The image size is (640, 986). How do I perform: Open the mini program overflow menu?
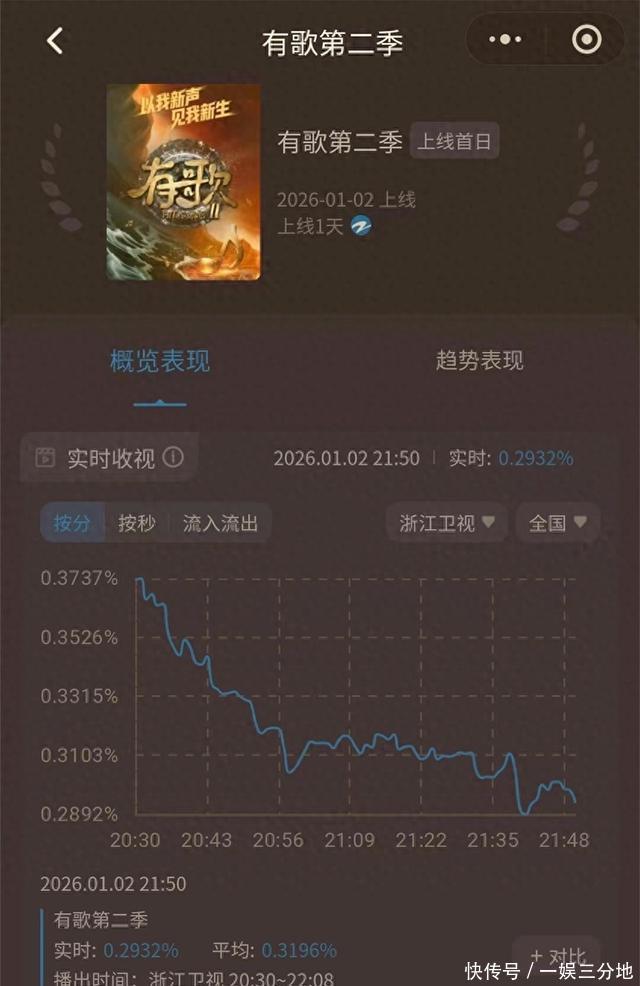coord(506,40)
